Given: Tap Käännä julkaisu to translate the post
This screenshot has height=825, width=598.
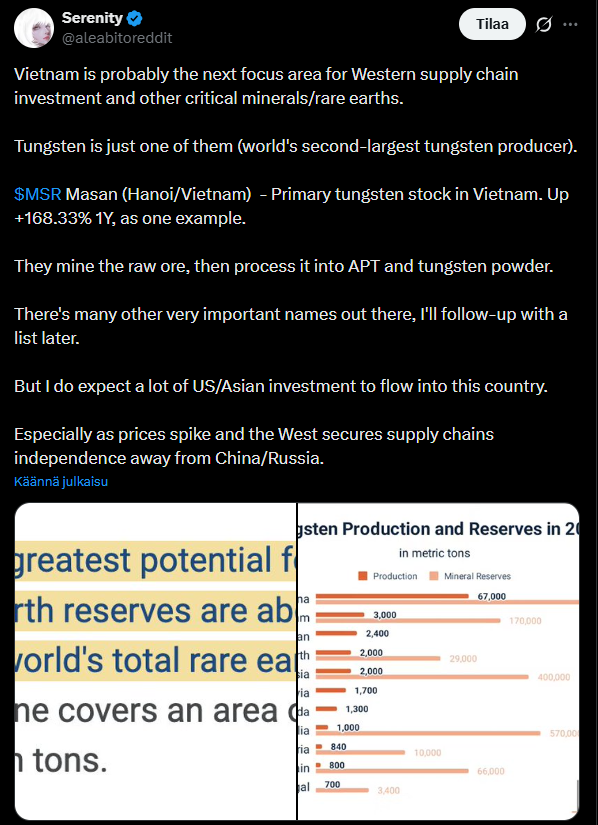Looking at the screenshot, I should [61, 481].
